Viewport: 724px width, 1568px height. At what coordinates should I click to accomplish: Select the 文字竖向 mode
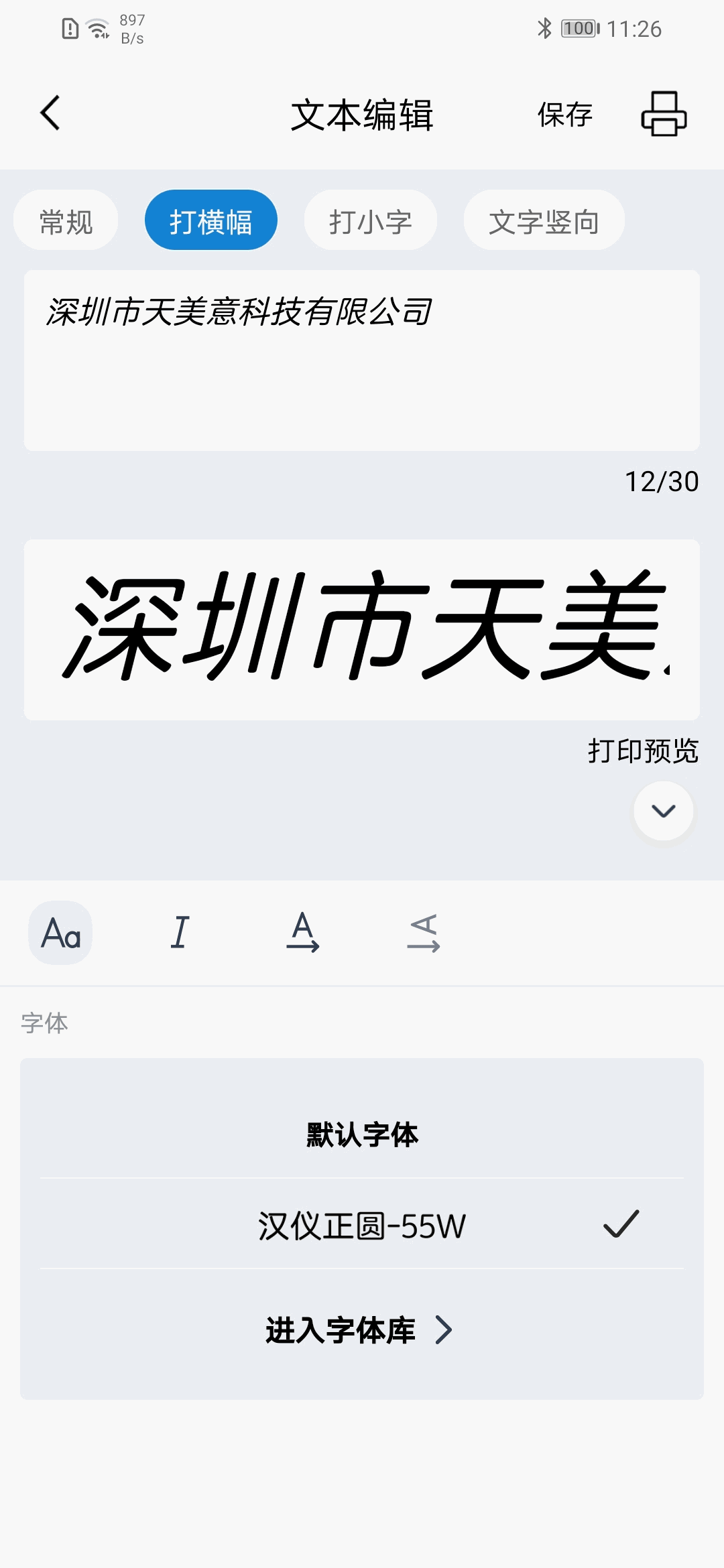543,220
